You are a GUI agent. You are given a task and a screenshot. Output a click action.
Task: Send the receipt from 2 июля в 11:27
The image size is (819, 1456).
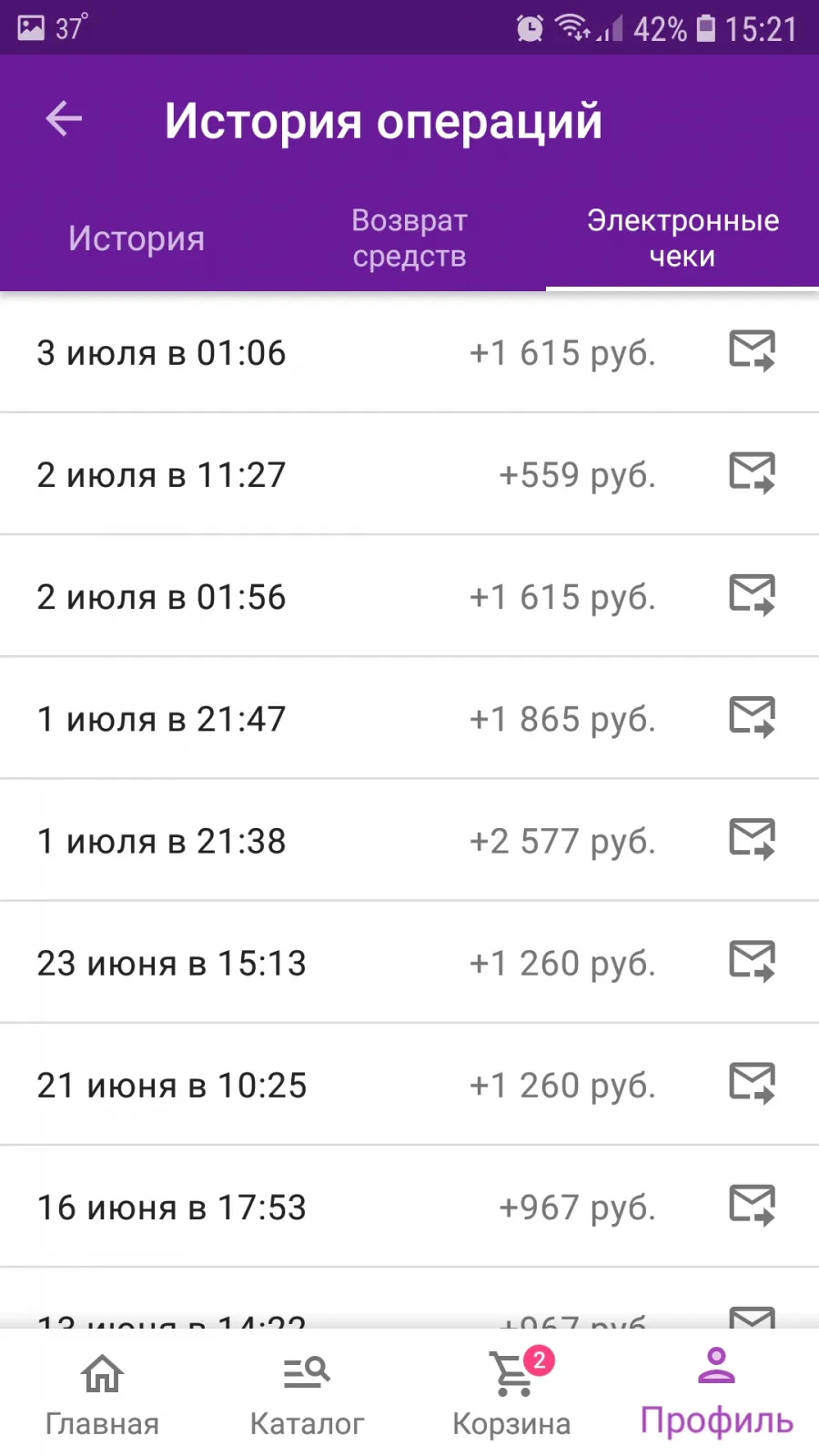[753, 473]
